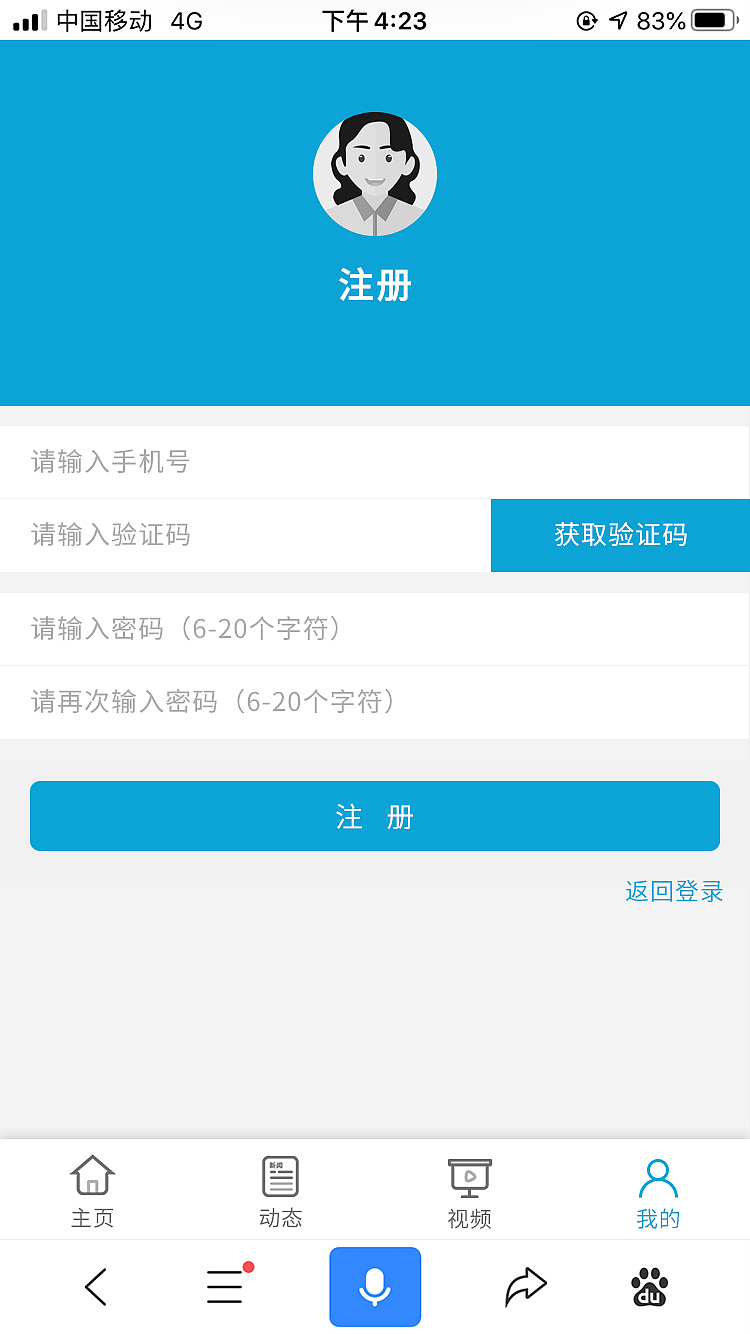Click the password input field
The image size is (750, 1334).
pos(300,629)
